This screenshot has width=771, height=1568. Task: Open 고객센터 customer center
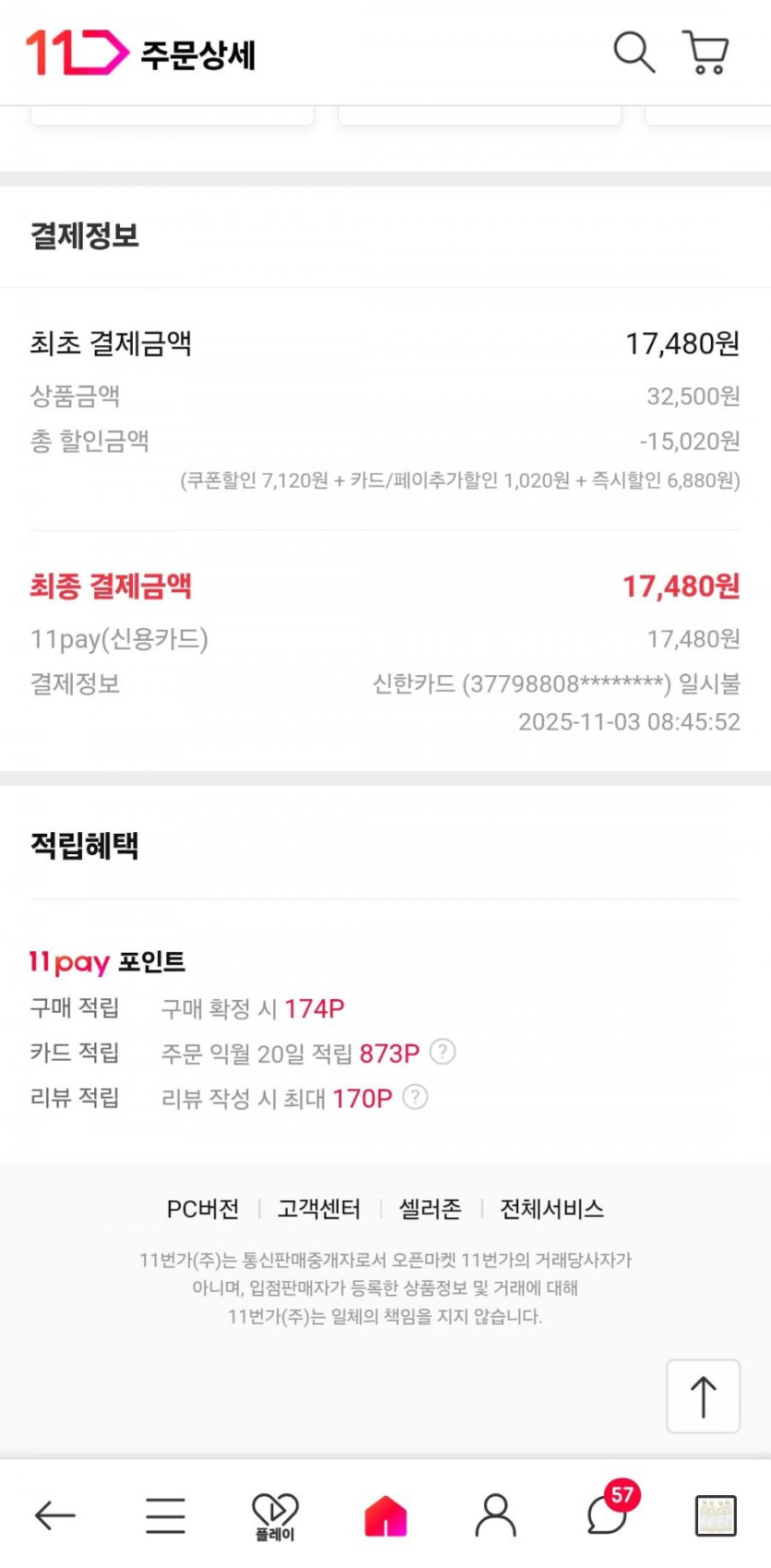coord(319,1209)
